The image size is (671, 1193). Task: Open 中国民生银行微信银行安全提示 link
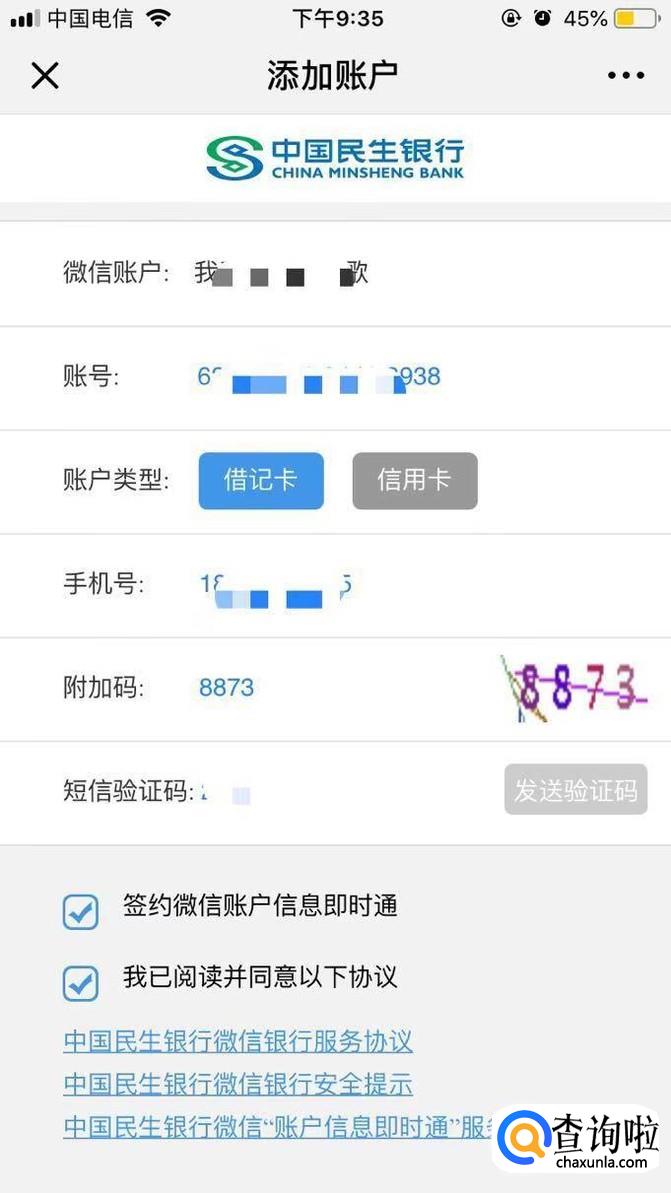[238, 1084]
